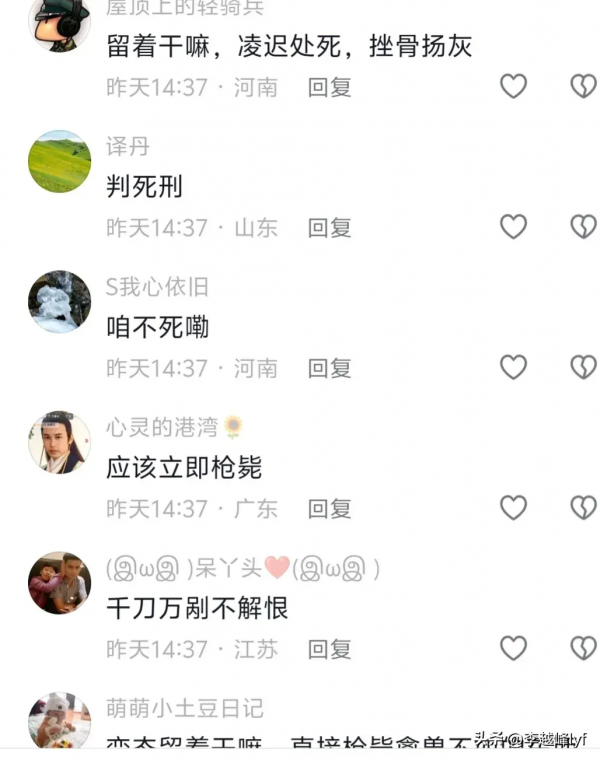Open S我心依旧's profile avatar
Image resolution: width=600 pixels, height=760 pixels.
click(59, 301)
